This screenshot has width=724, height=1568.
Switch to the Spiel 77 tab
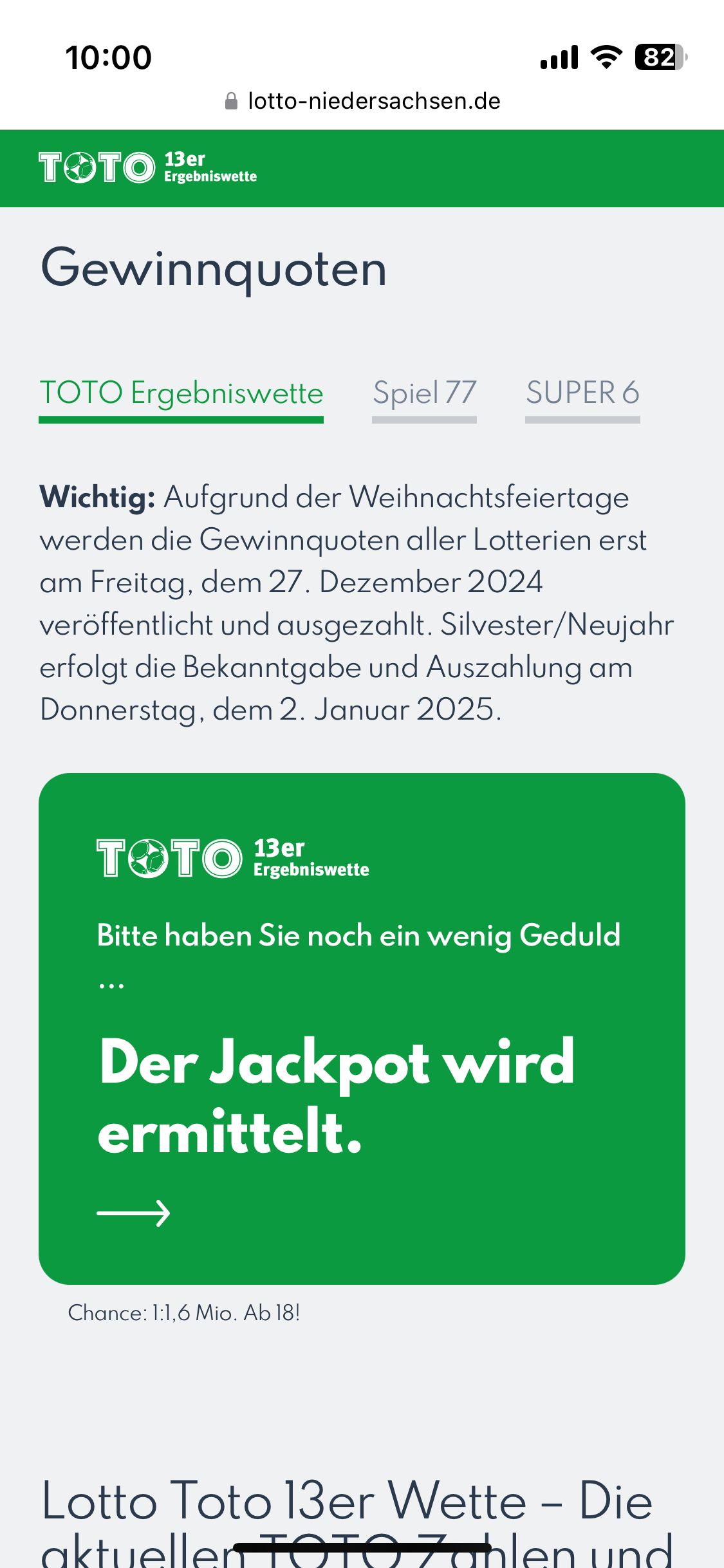click(424, 393)
